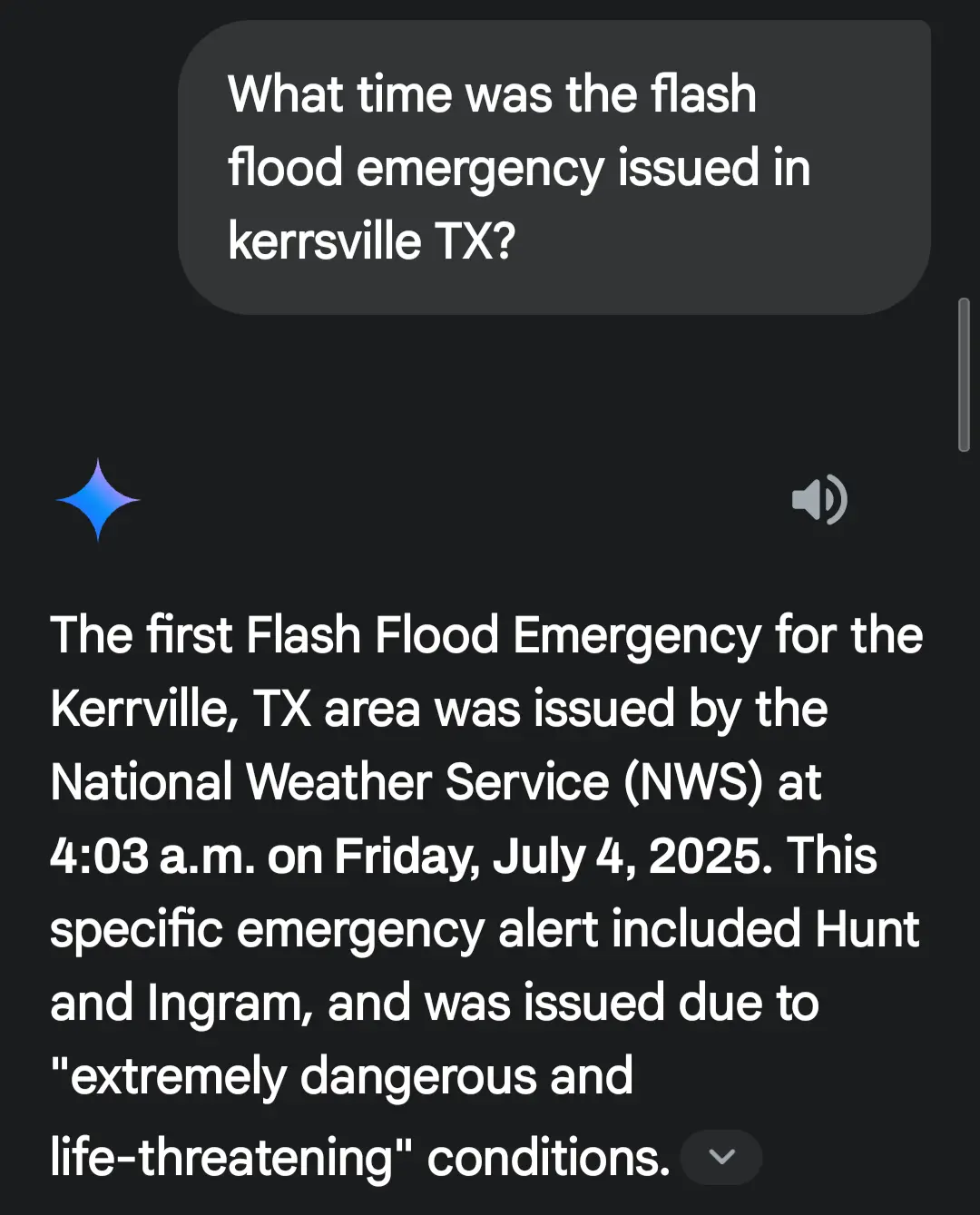980x1215 pixels.
Task: Expand the source chevron after "conditions."
Action: 721,1157
